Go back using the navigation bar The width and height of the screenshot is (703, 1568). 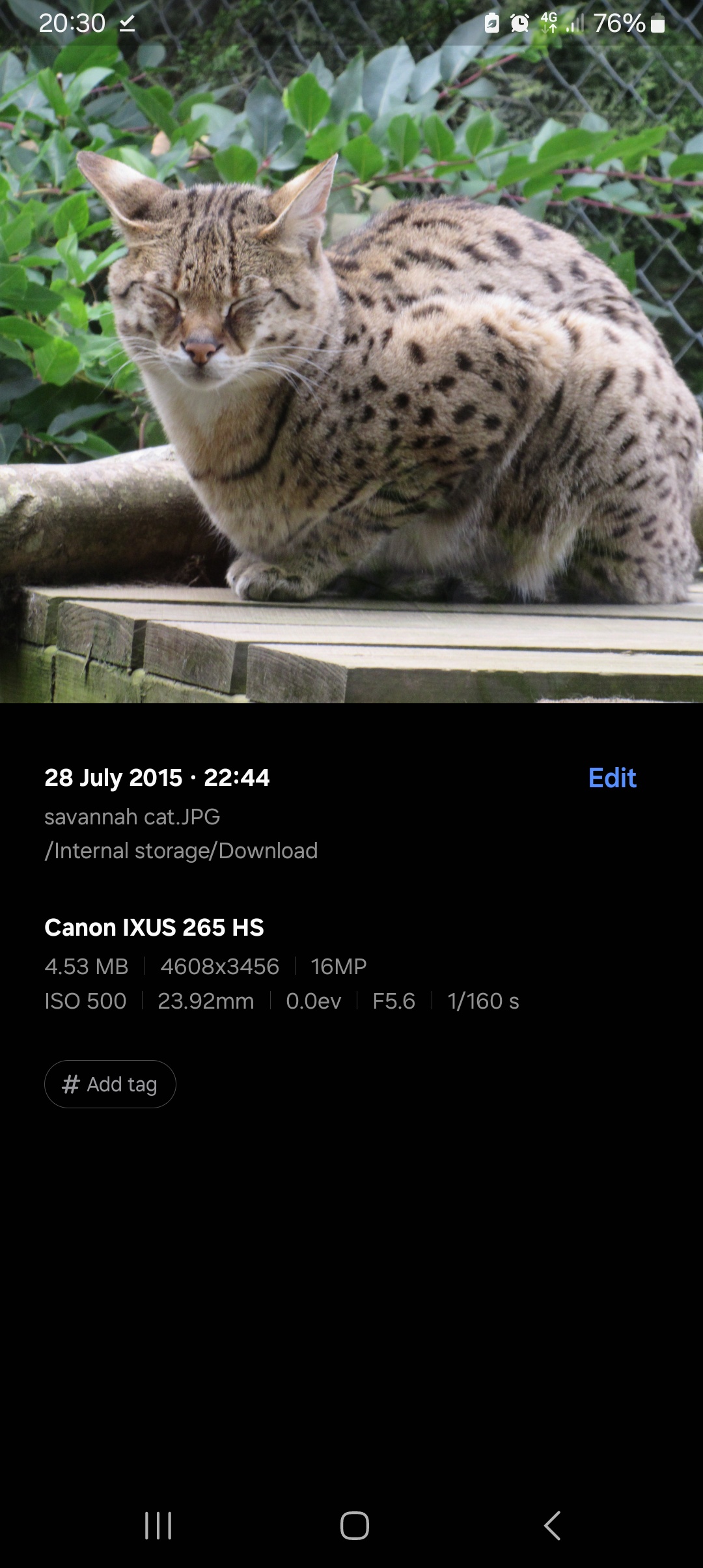click(x=552, y=1526)
